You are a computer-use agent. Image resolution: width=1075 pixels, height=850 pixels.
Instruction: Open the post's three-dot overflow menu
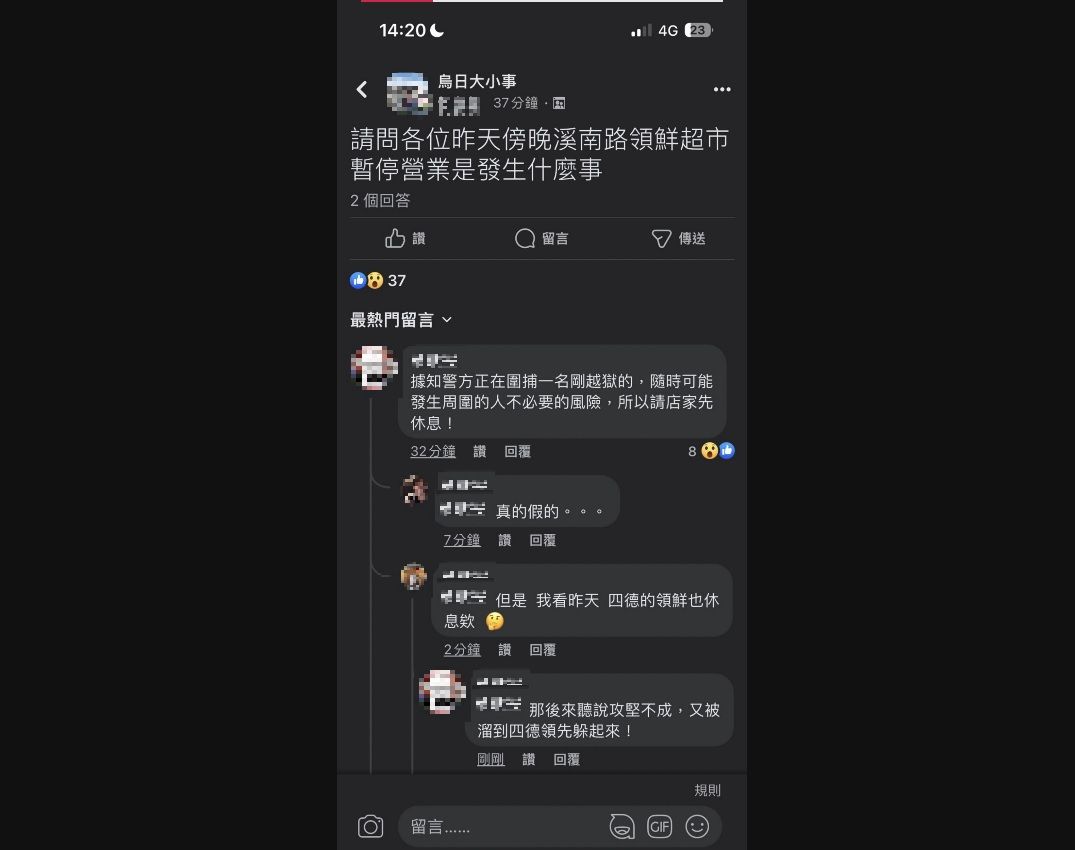coord(721,90)
